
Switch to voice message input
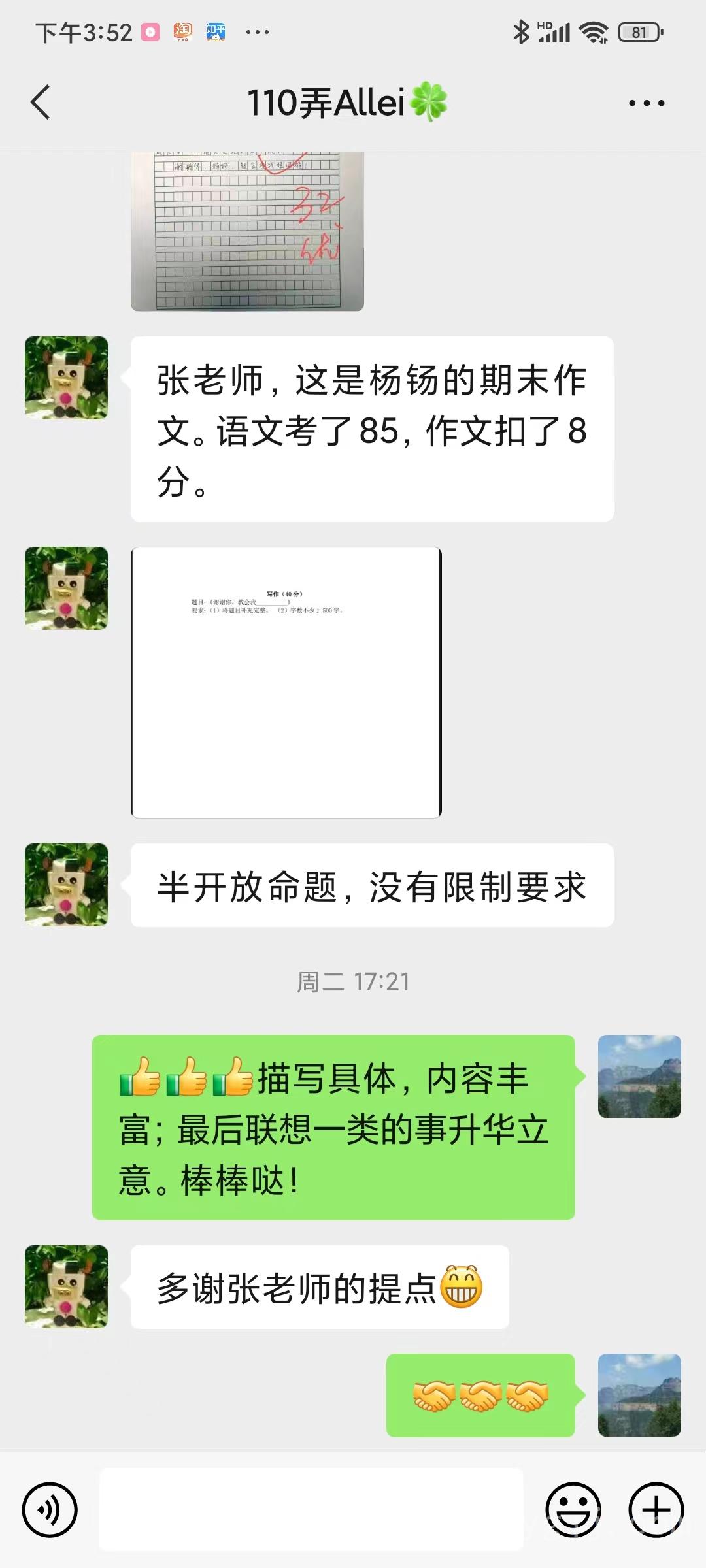(x=50, y=1510)
